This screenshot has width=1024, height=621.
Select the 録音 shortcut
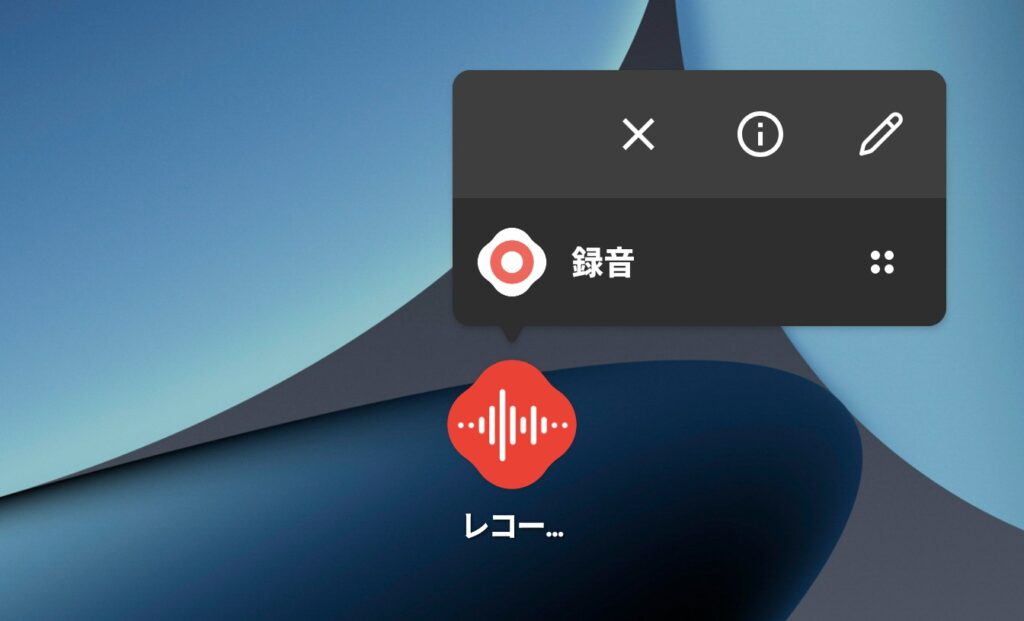pyautogui.click(x=602, y=263)
